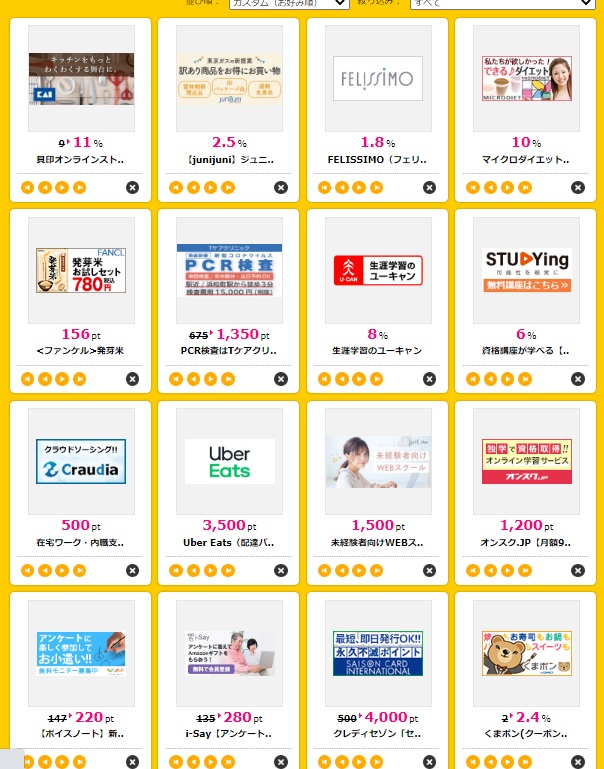The height and width of the screenshot is (769, 604).
Task: Remove the オンスク.JP card
Action: (x=577, y=570)
